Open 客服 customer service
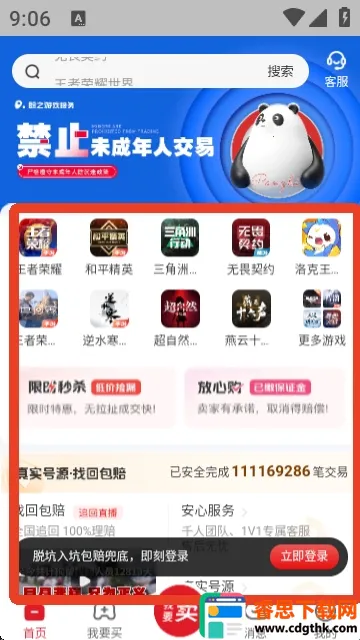360x640 pixels. [336, 70]
